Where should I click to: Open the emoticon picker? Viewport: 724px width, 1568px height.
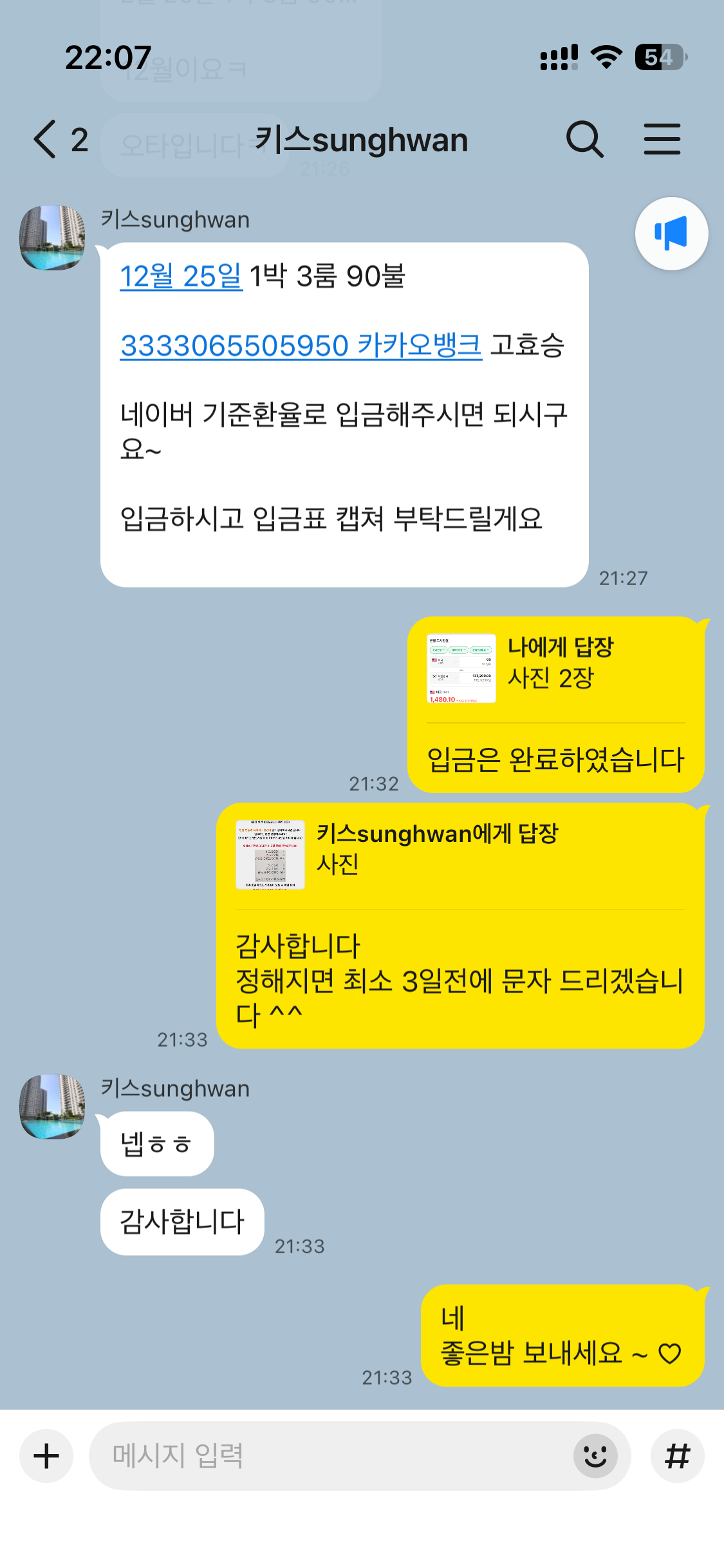[x=595, y=1456]
